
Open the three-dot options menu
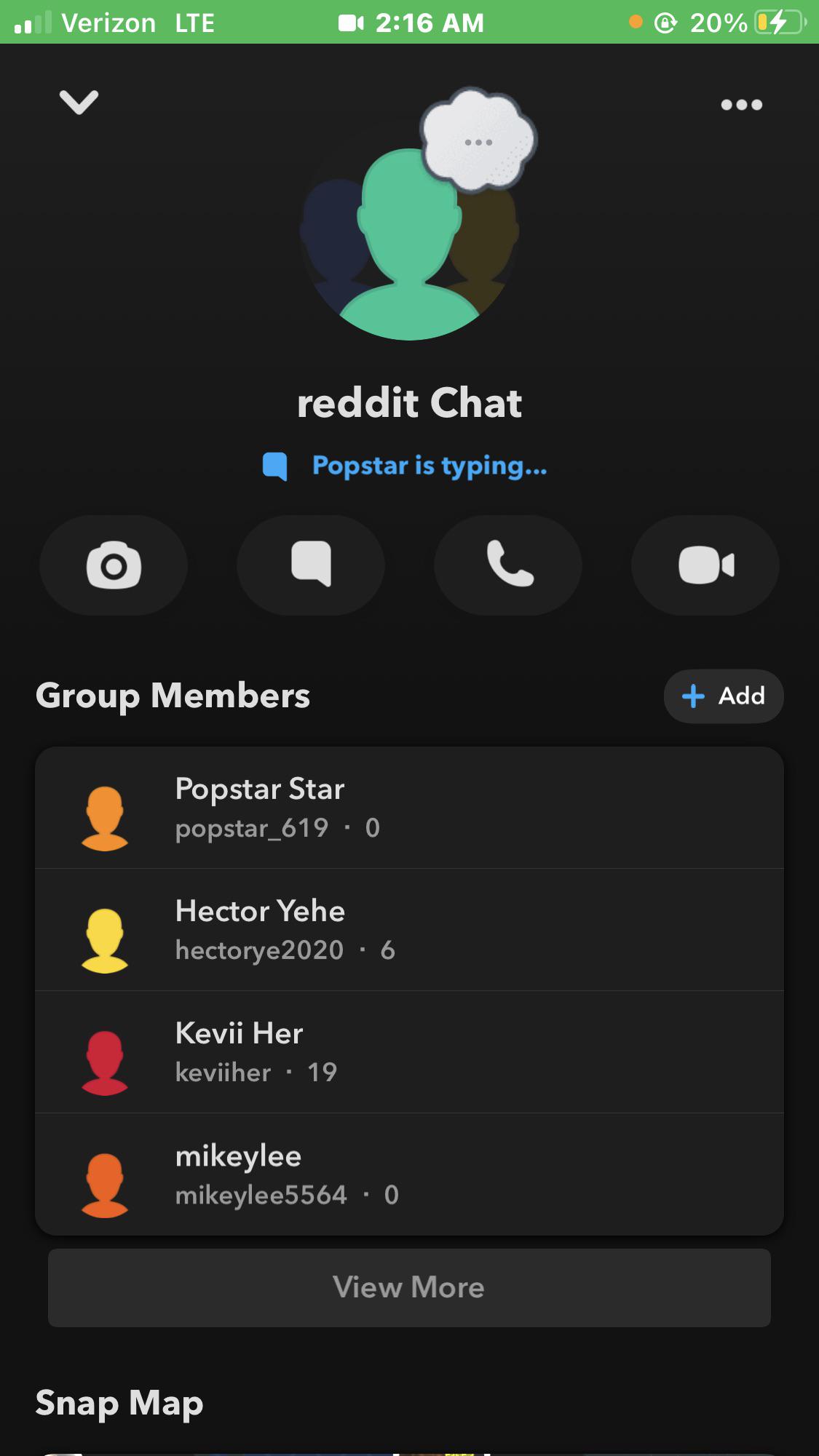click(x=741, y=105)
